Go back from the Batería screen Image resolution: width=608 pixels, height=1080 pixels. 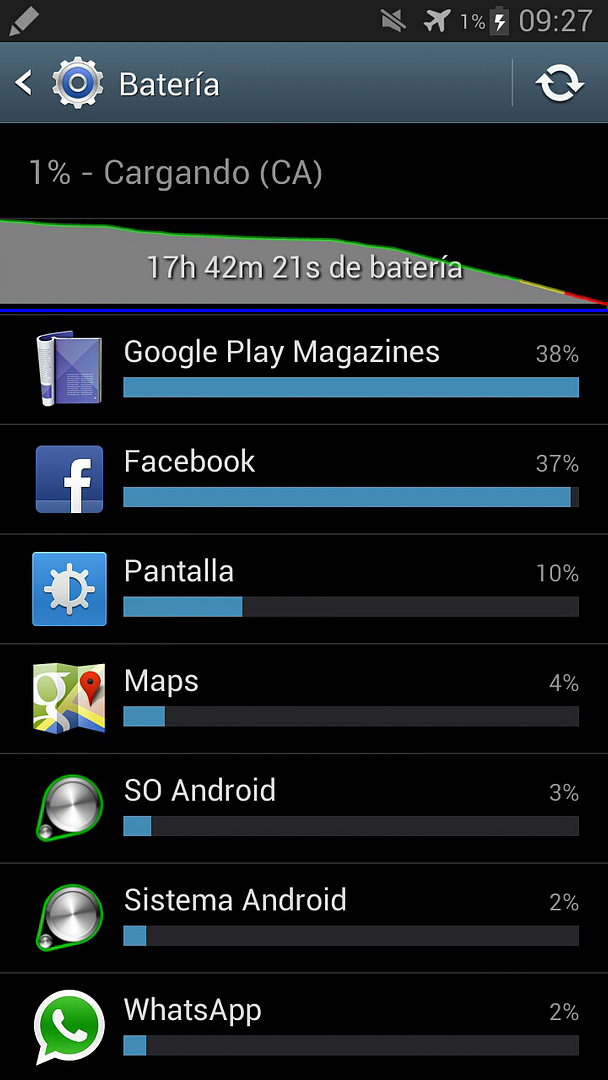[x=26, y=84]
